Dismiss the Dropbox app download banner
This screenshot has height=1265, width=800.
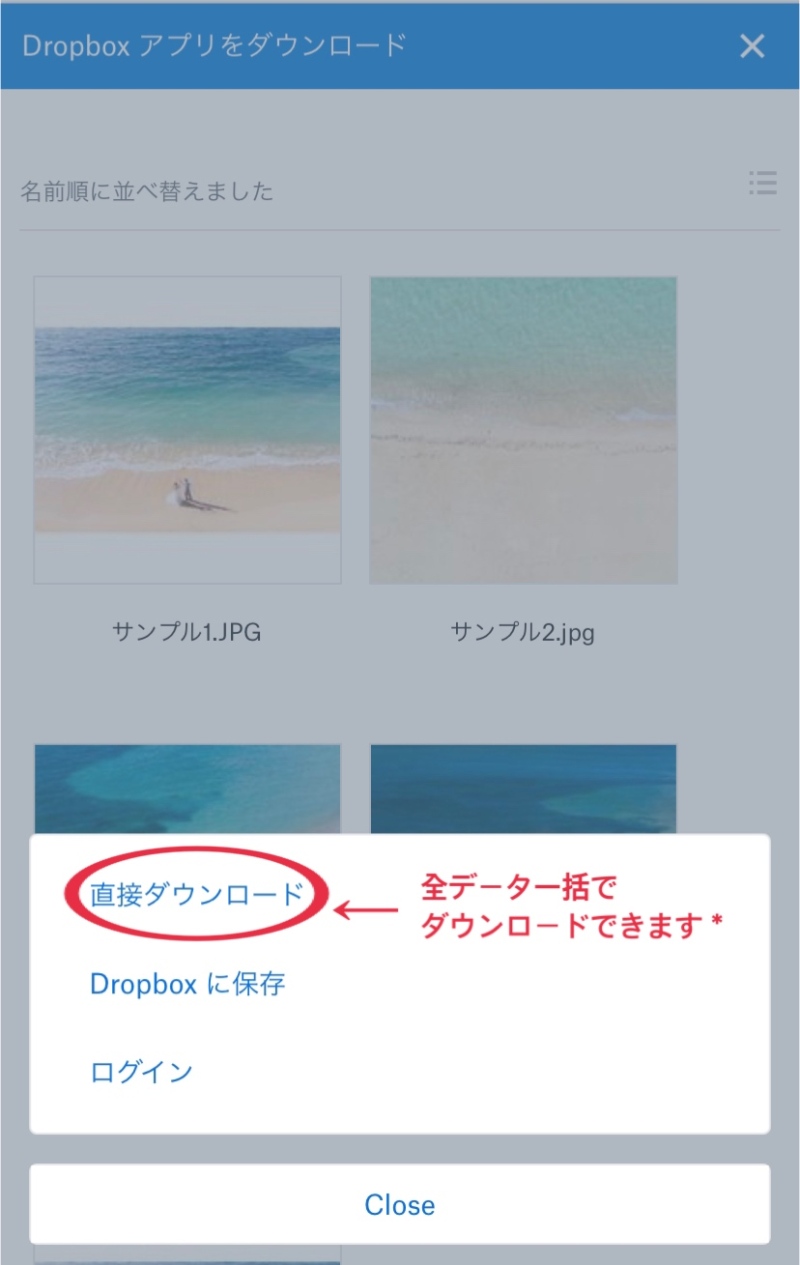[752, 47]
